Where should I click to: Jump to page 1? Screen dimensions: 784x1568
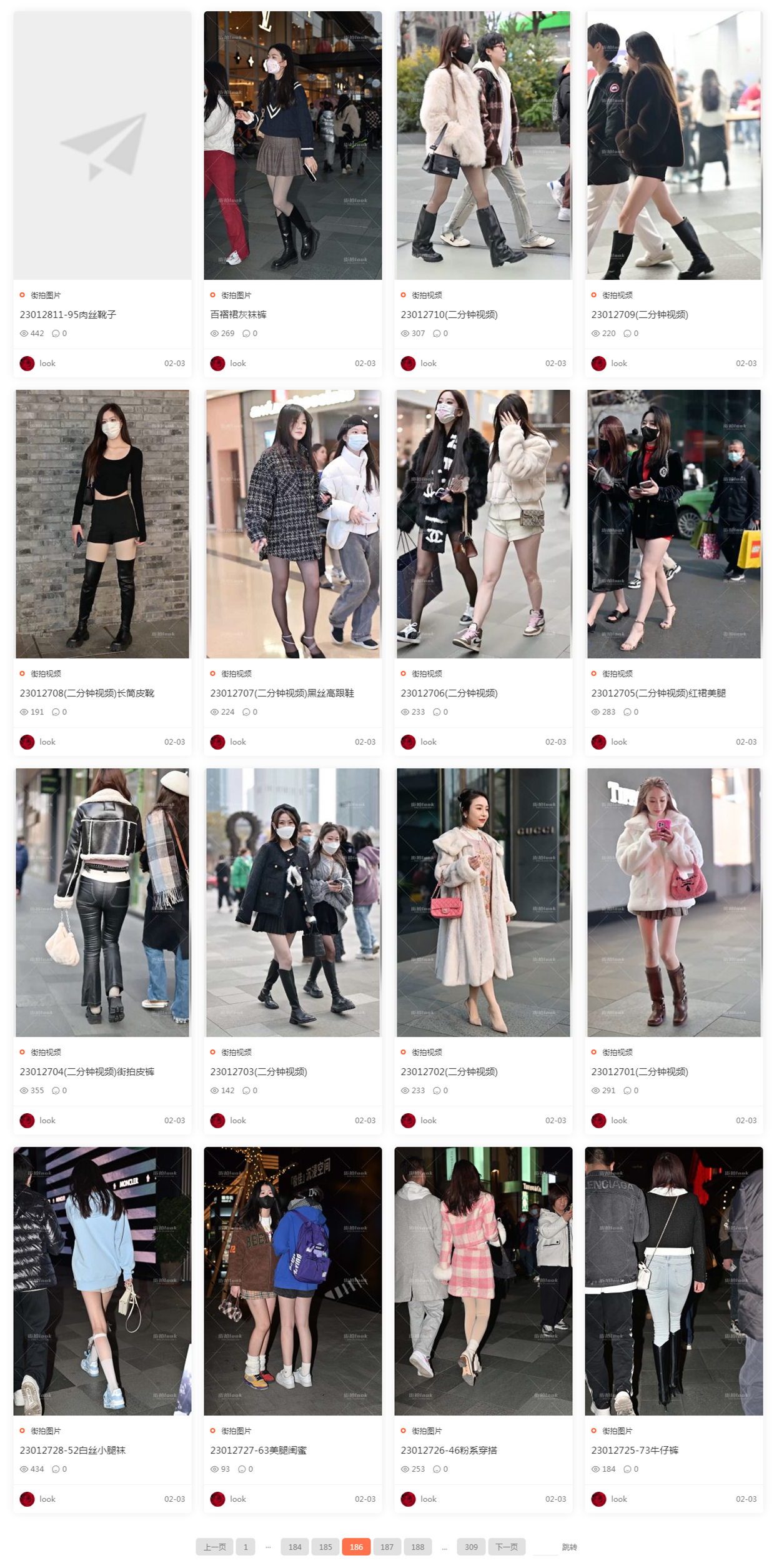coord(246,1547)
